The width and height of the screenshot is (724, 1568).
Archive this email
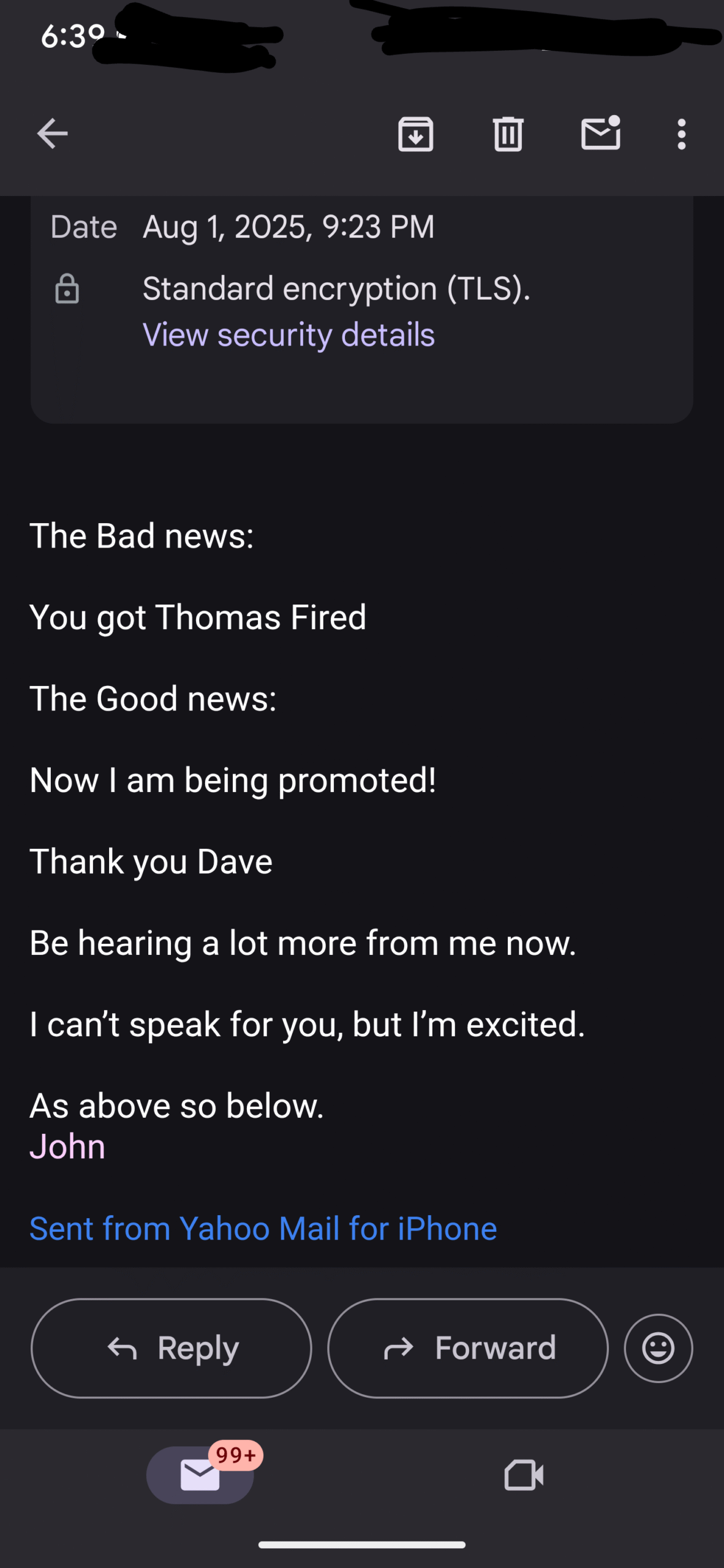tap(416, 134)
